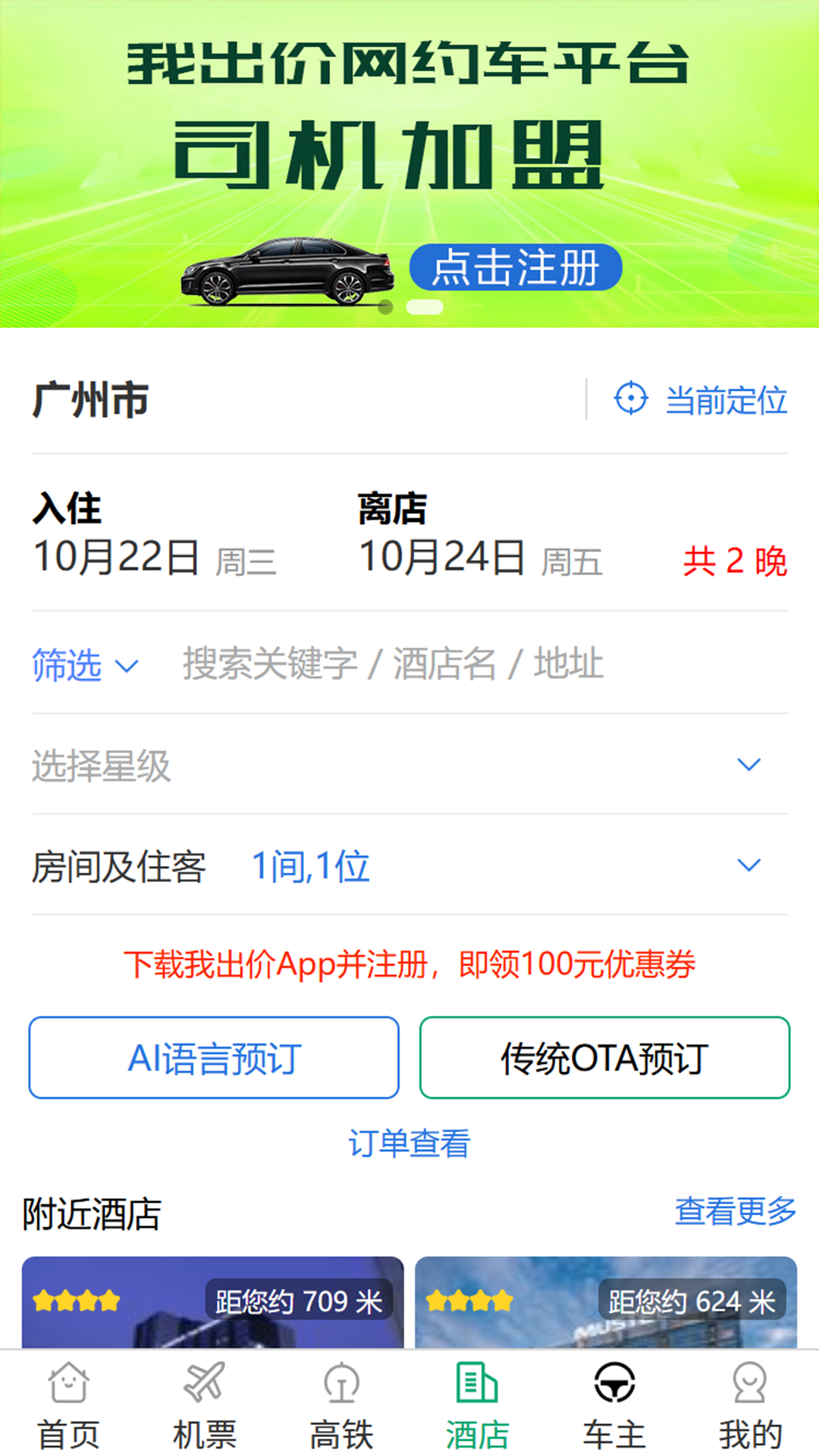
Task: Switch to the 高铁 train tab
Action: pyautogui.click(x=341, y=1405)
